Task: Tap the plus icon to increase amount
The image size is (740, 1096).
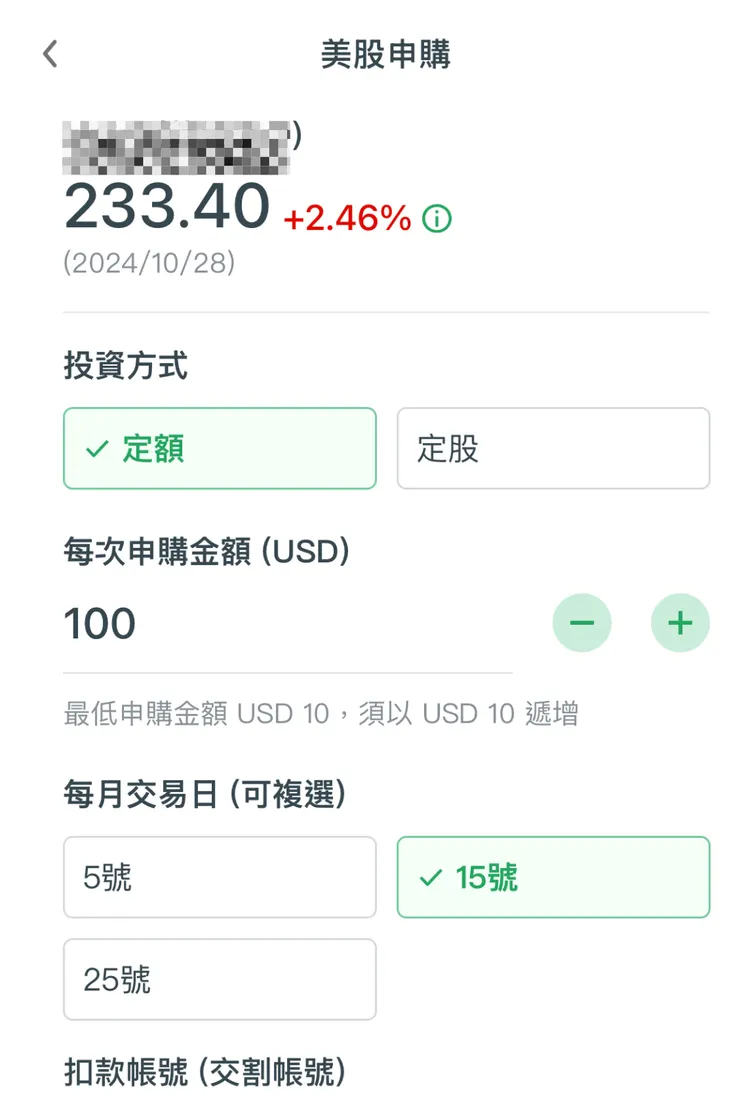Action: [x=681, y=622]
